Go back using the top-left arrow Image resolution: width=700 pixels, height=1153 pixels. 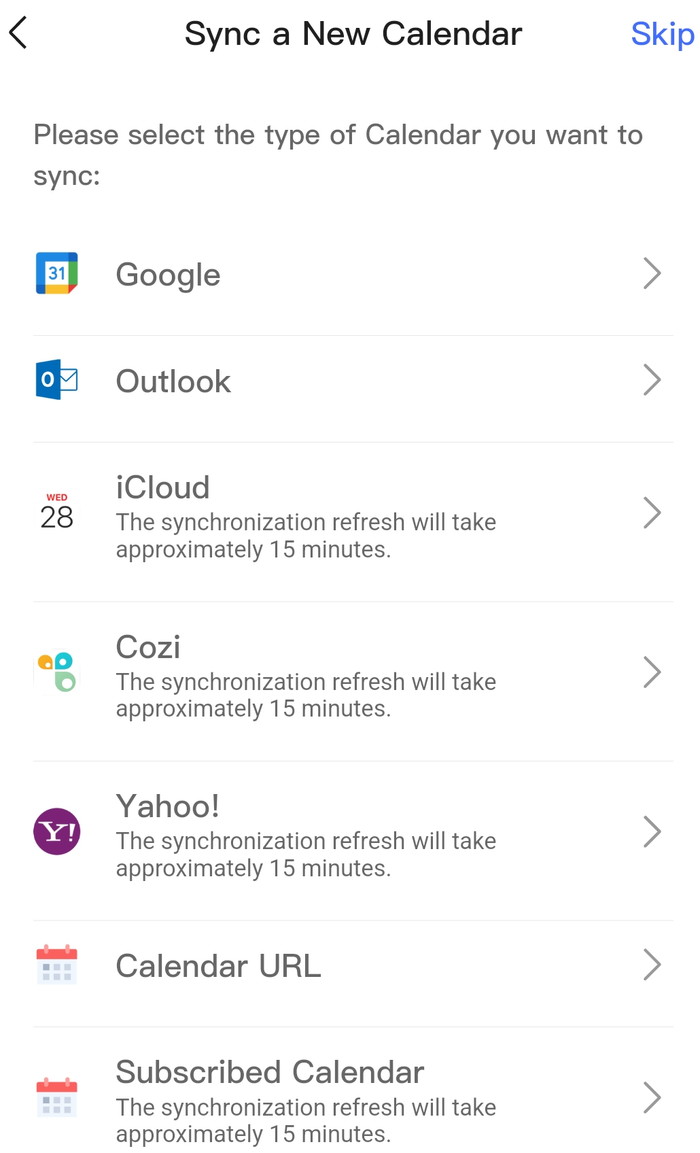tap(18, 34)
